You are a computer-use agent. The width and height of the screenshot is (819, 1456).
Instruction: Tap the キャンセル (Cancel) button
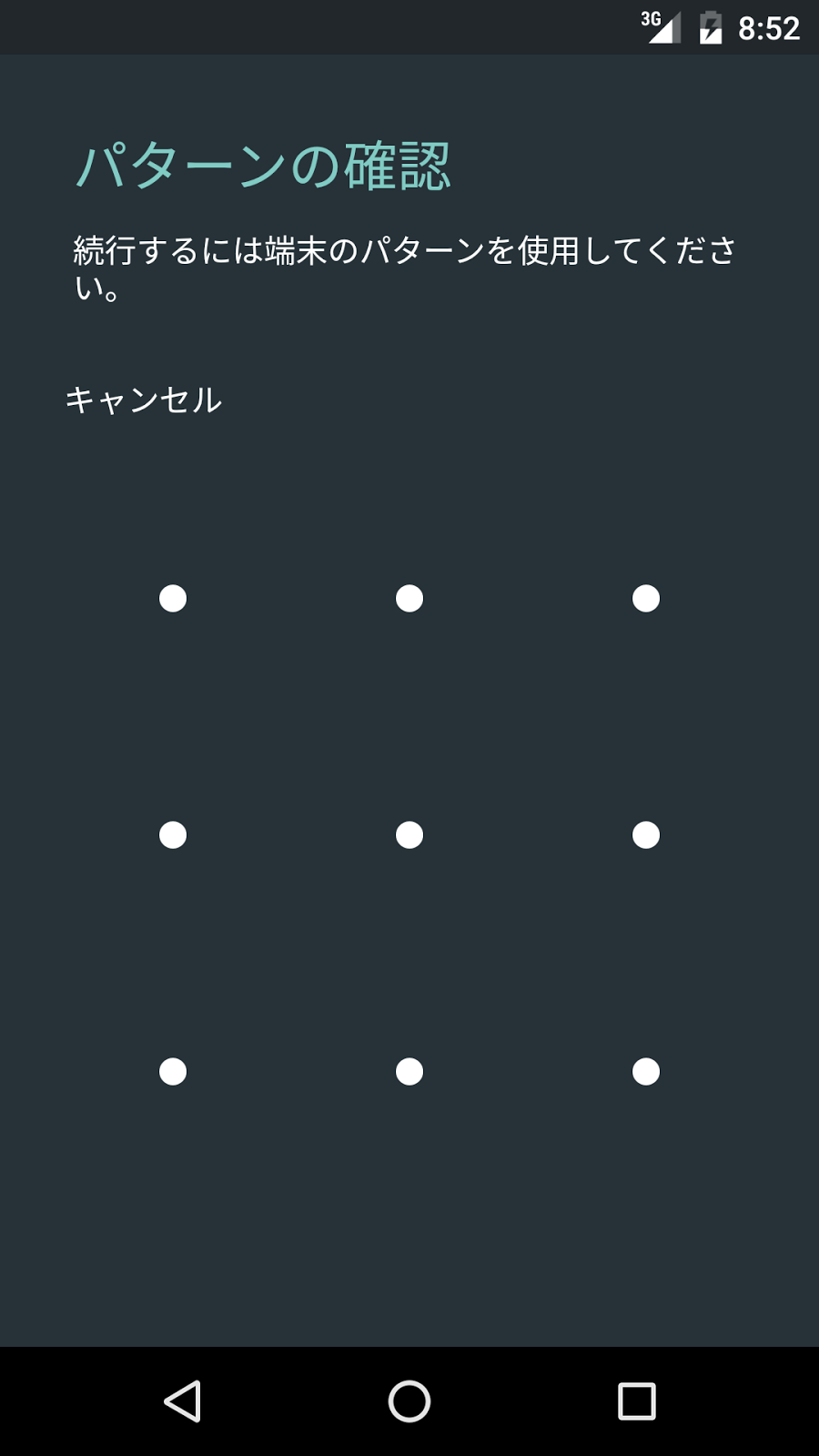[144, 400]
